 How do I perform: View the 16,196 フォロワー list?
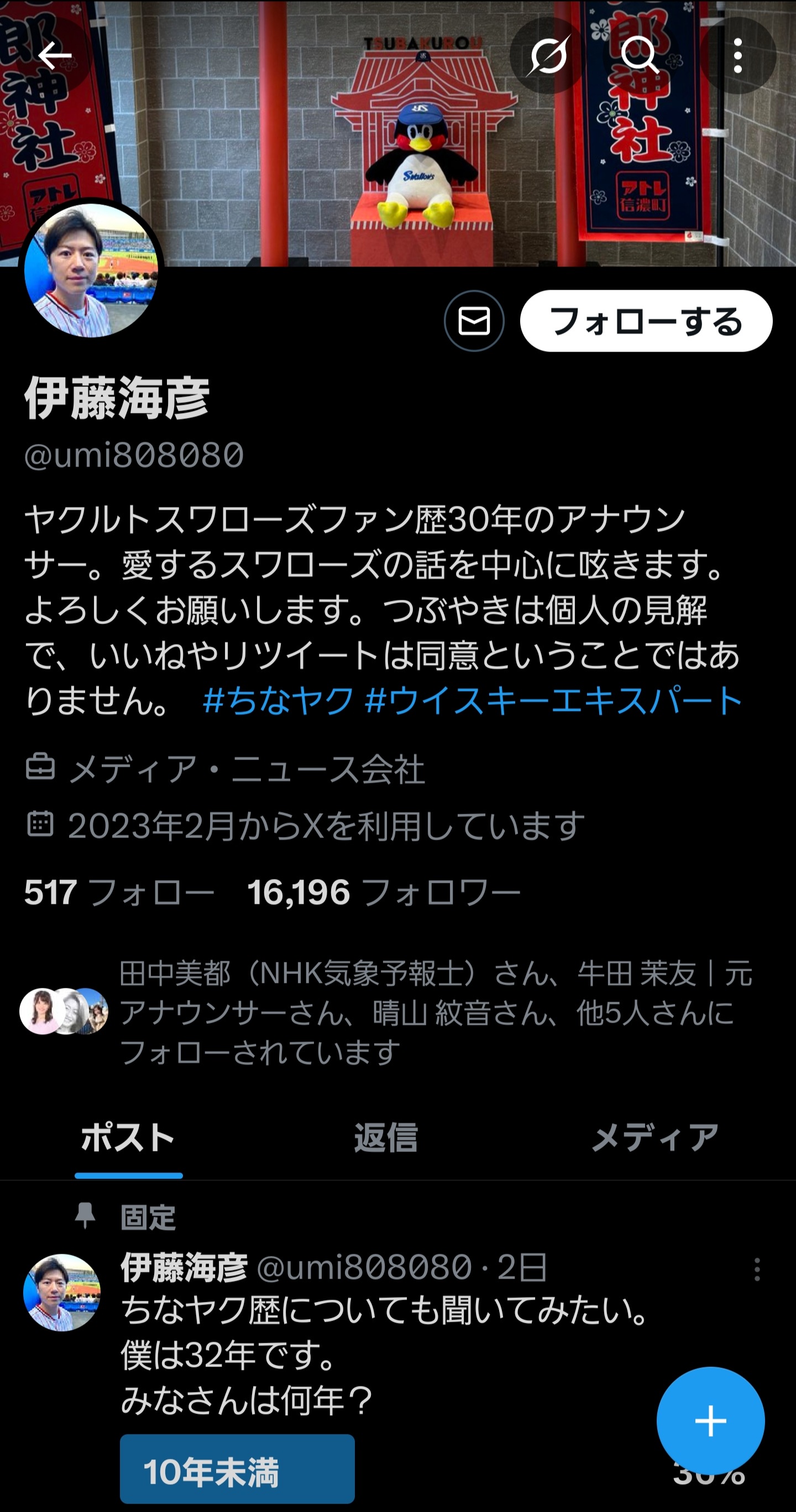coord(384,892)
